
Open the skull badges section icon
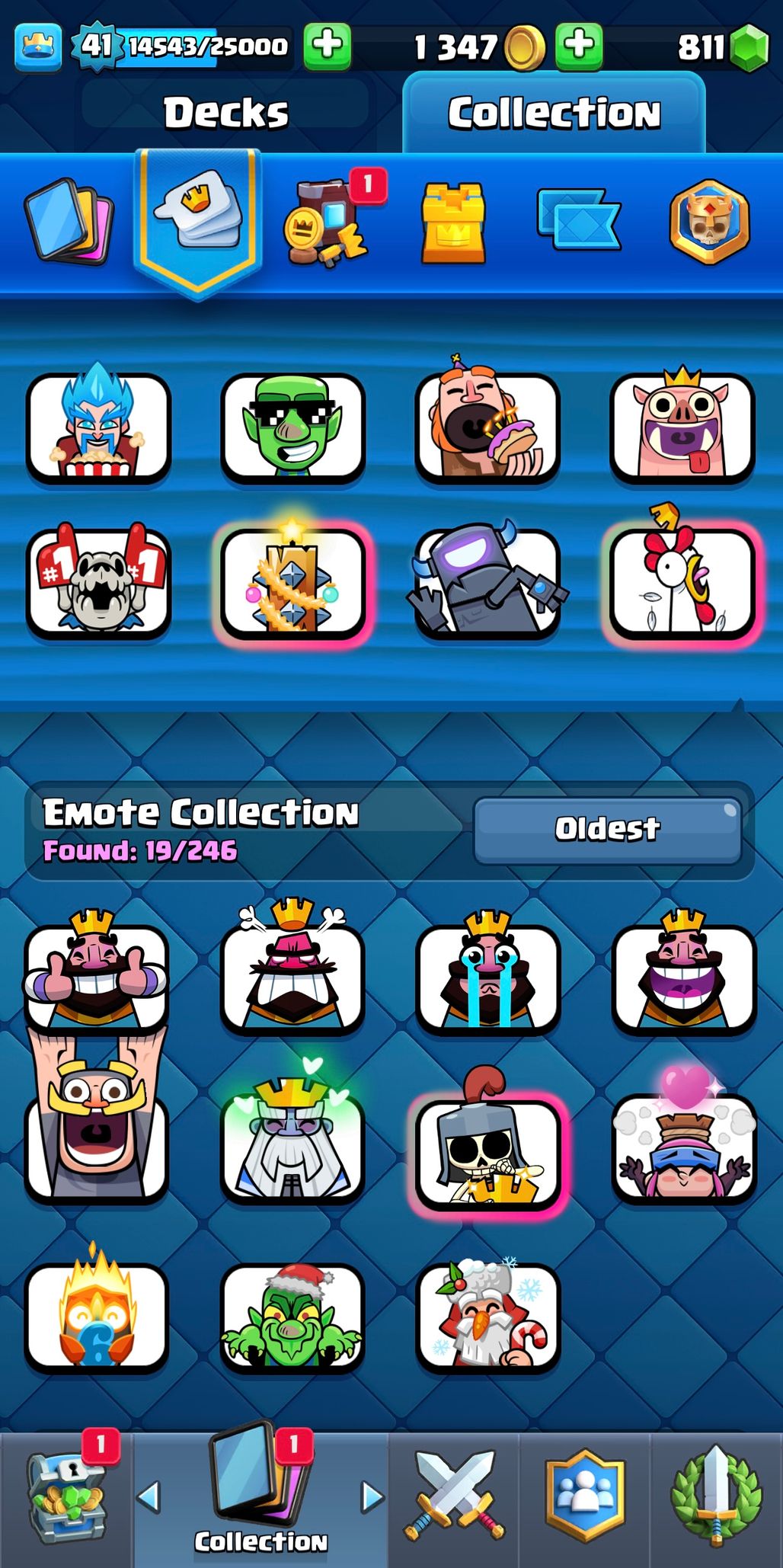click(x=709, y=222)
